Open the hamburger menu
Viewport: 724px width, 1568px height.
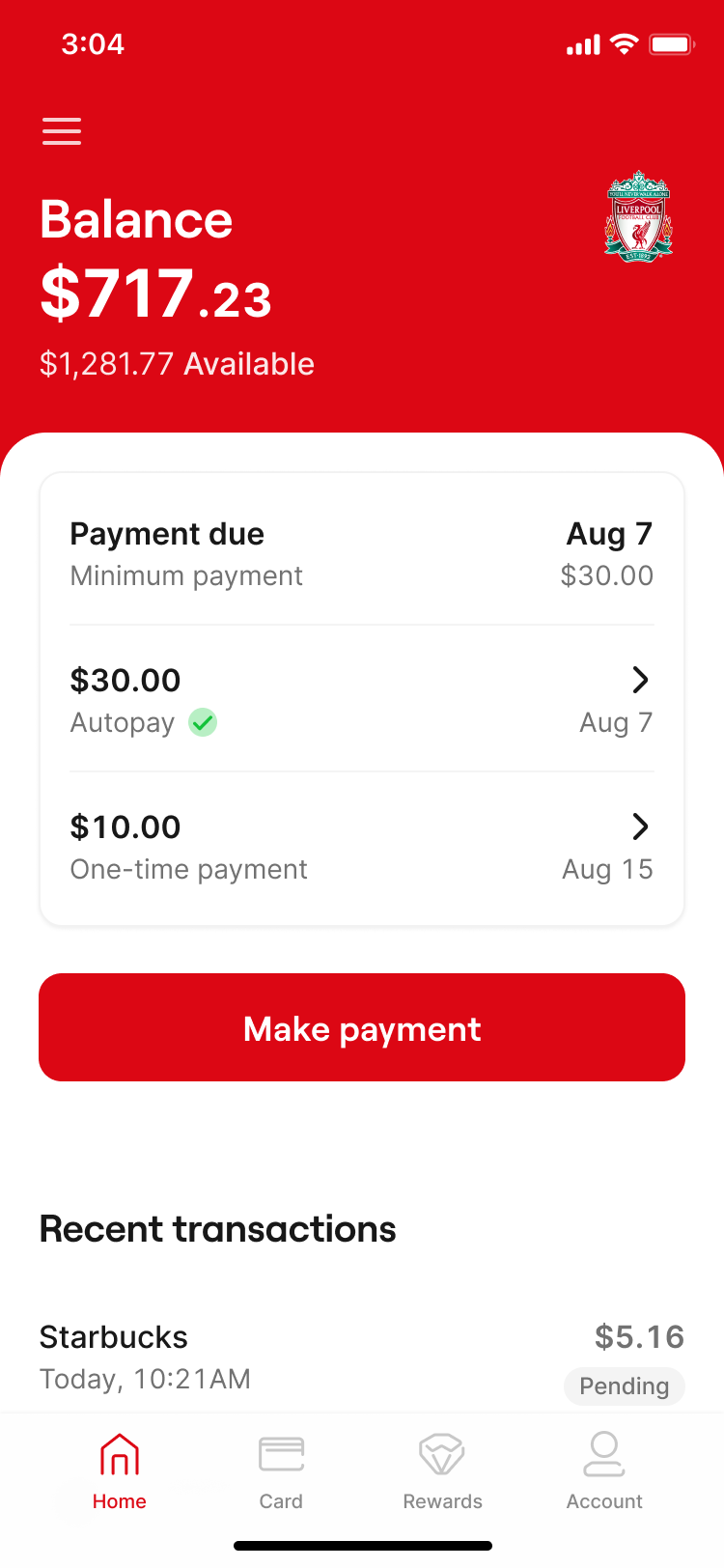pos(62,131)
